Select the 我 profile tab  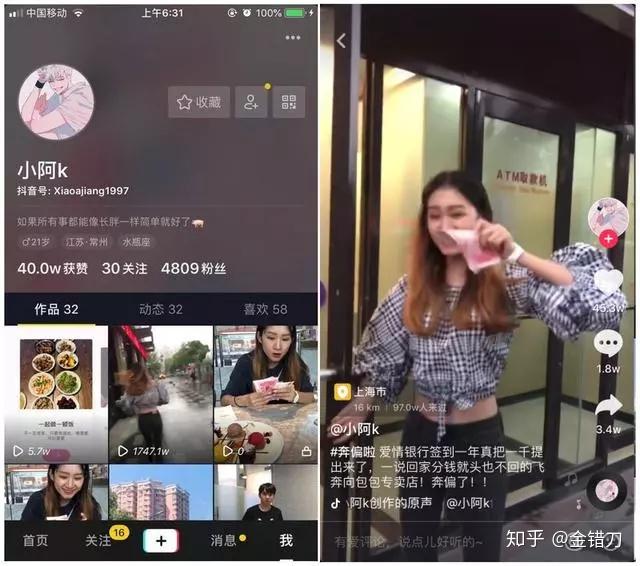click(286, 541)
